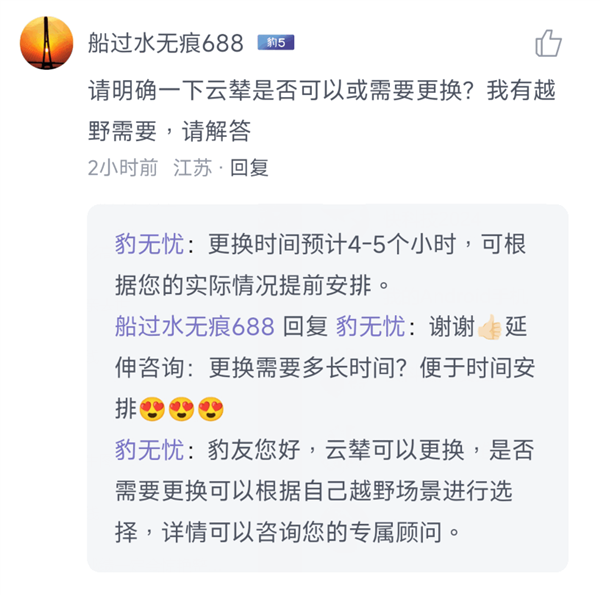Open username 船过水无痕688 above the comment

pos(167,43)
